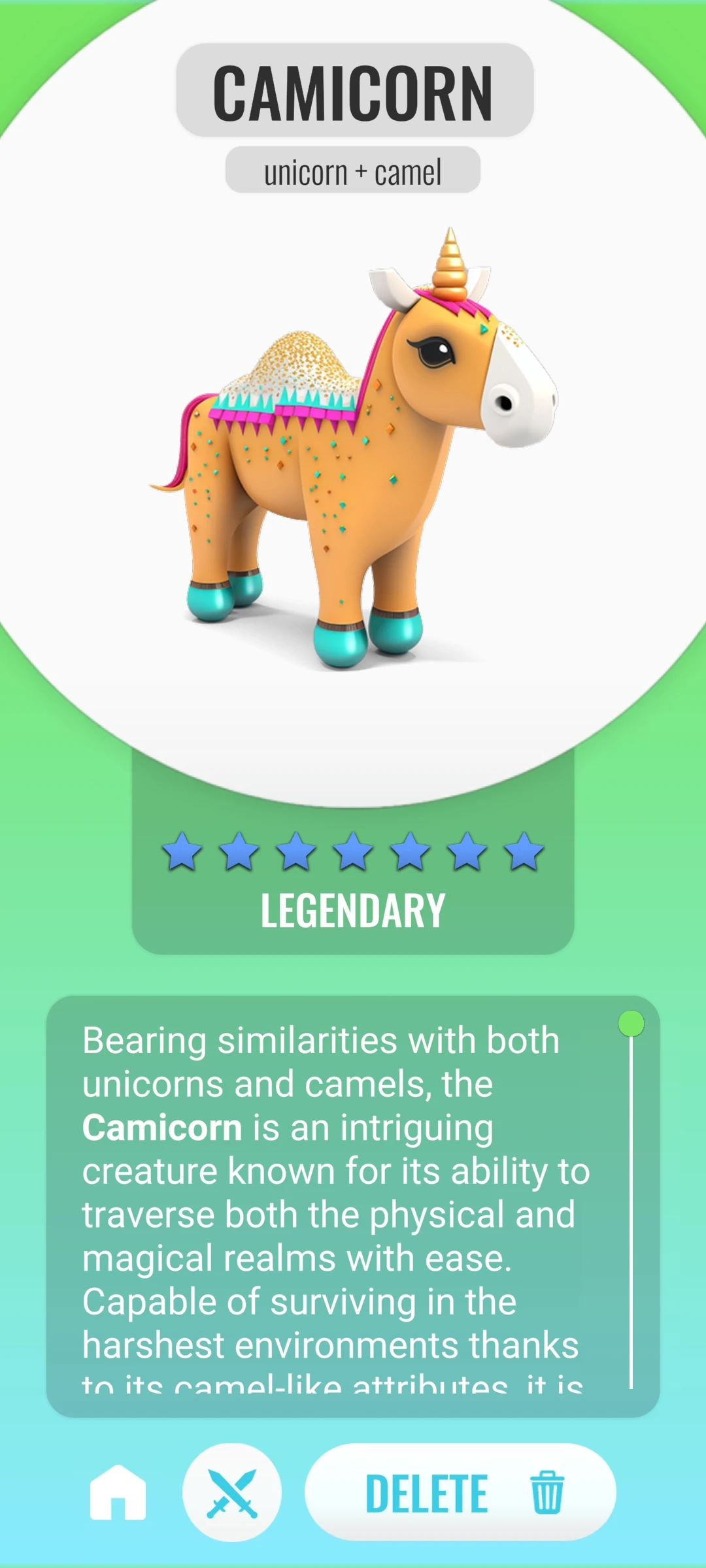This screenshot has width=706, height=1568.
Task: Select the 'unicorn + camel' combination label
Action: point(353,171)
